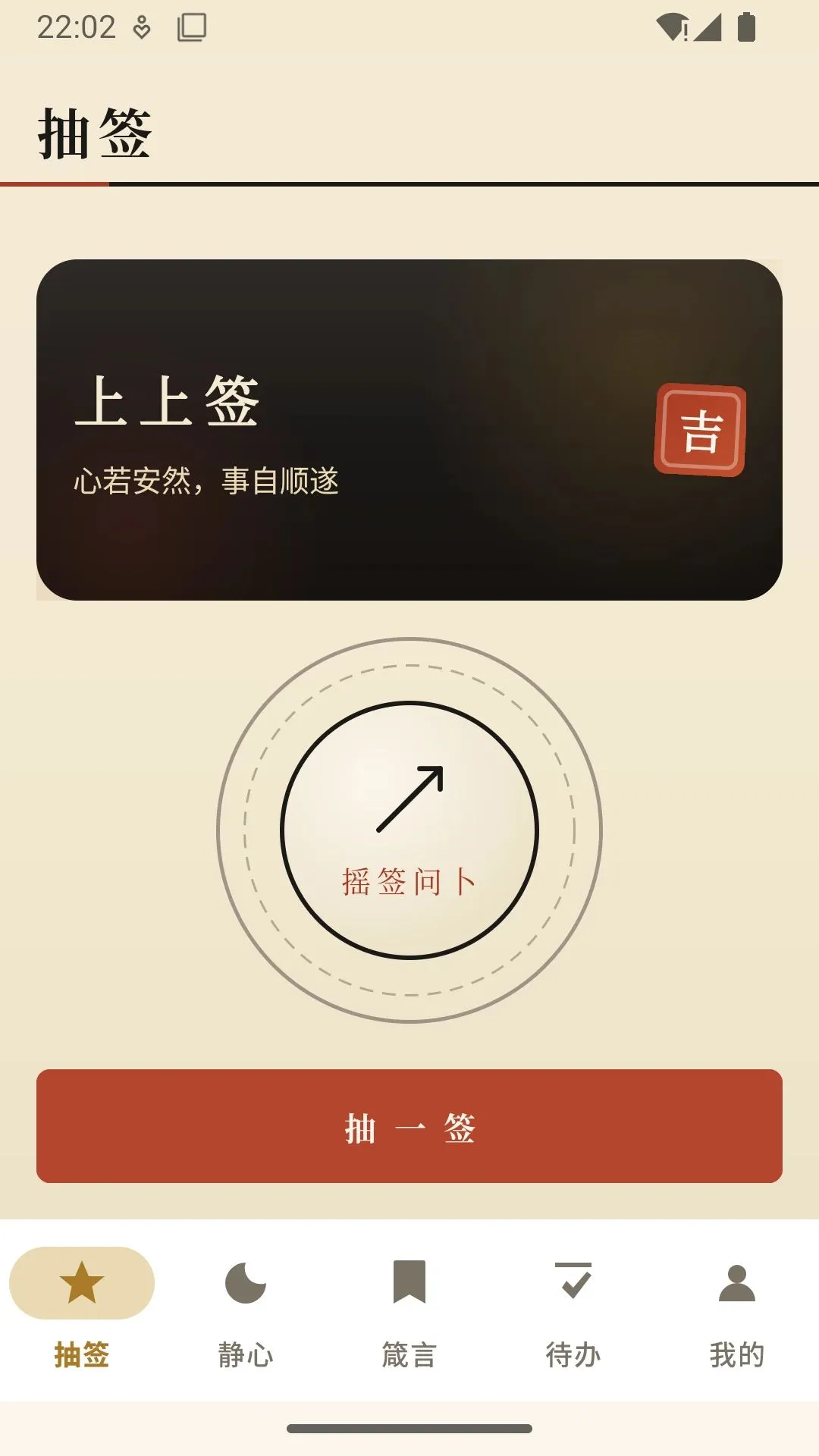Tap the red 抽一签 button
Image resolution: width=819 pixels, height=1456 pixels.
pos(409,1126)
